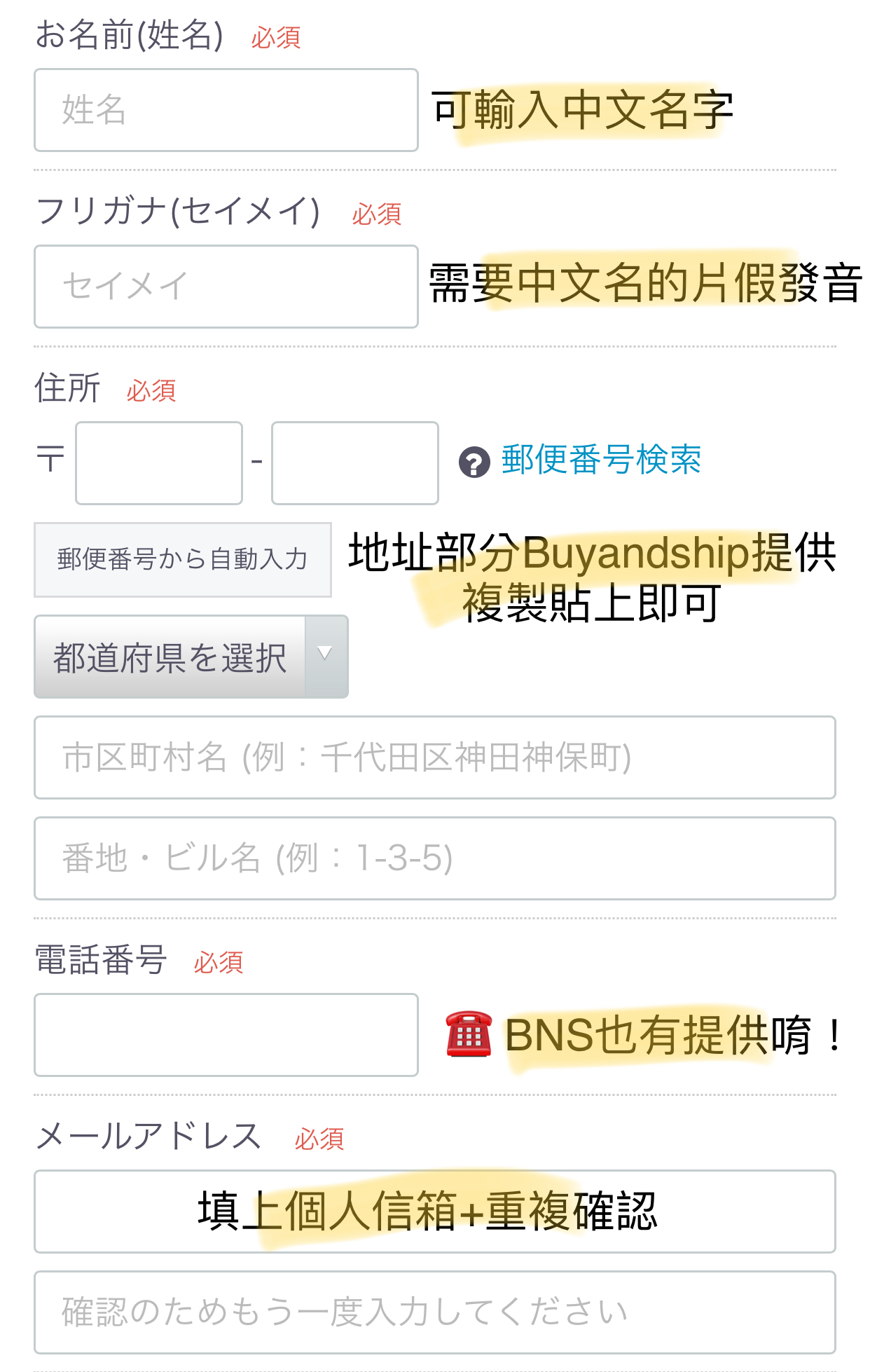Tap the email confirmation field

click(434, 1312)
